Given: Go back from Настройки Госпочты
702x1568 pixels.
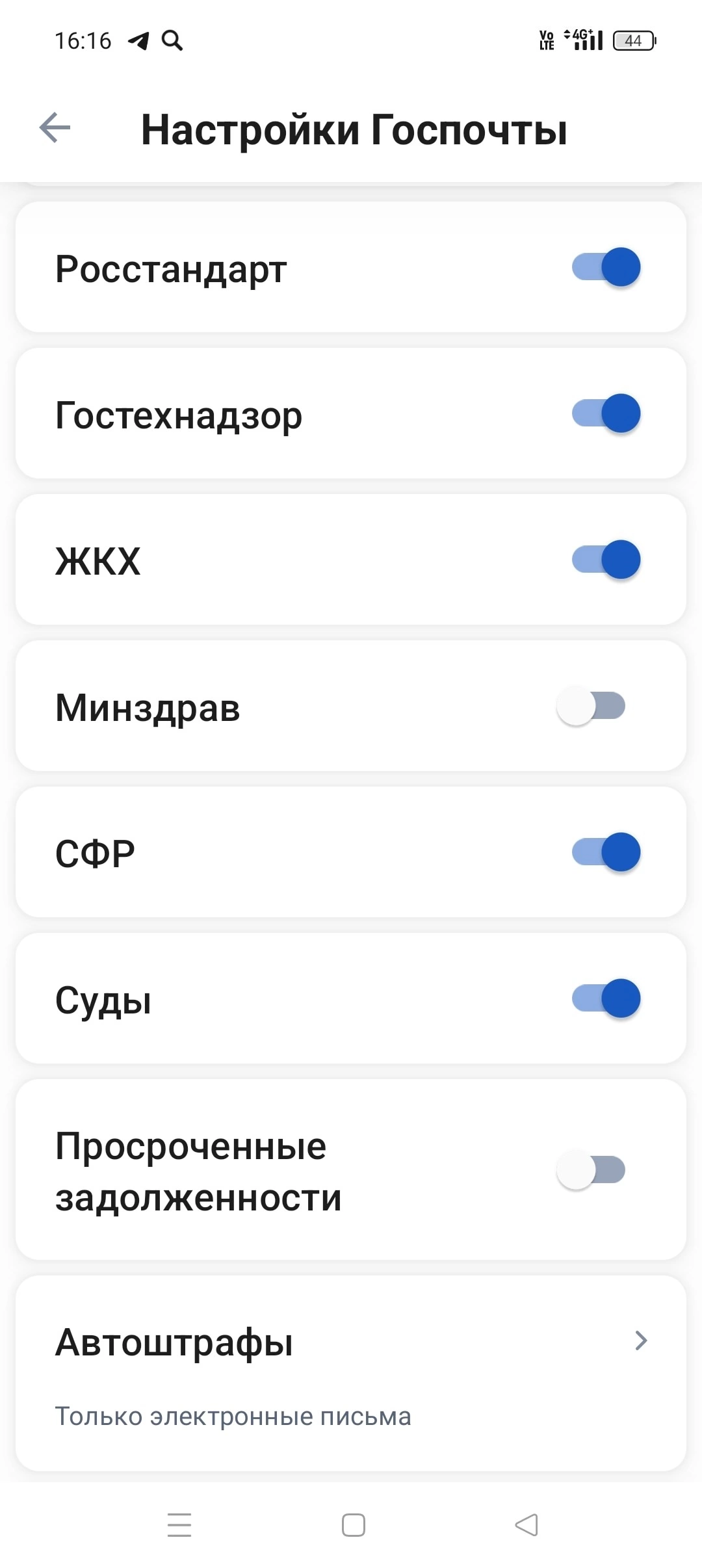Looking at the screenshot, I should click(55, 127).
